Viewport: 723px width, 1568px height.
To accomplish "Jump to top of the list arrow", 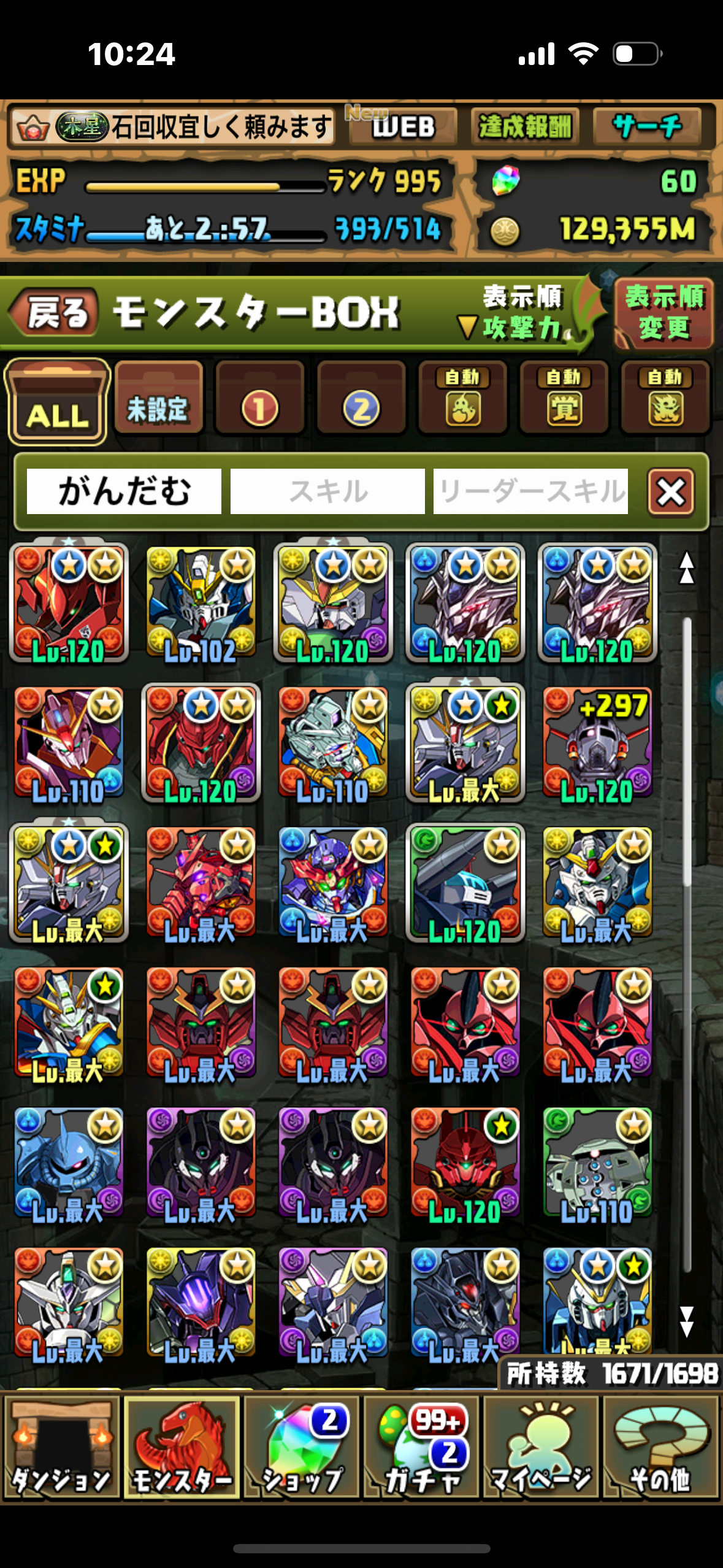I will tap(687, 568).
